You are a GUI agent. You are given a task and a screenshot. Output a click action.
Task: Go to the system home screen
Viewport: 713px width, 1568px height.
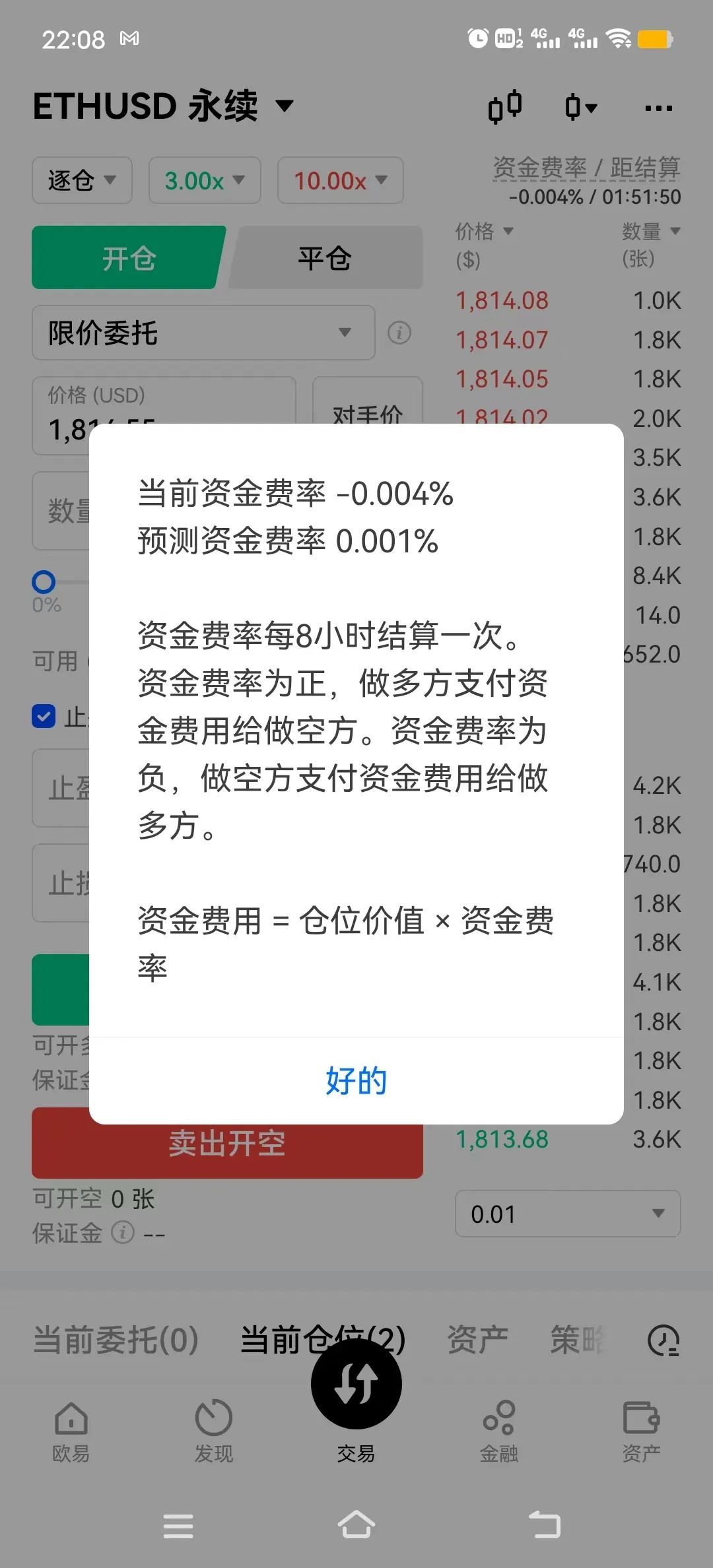(x=356, y=1526)
